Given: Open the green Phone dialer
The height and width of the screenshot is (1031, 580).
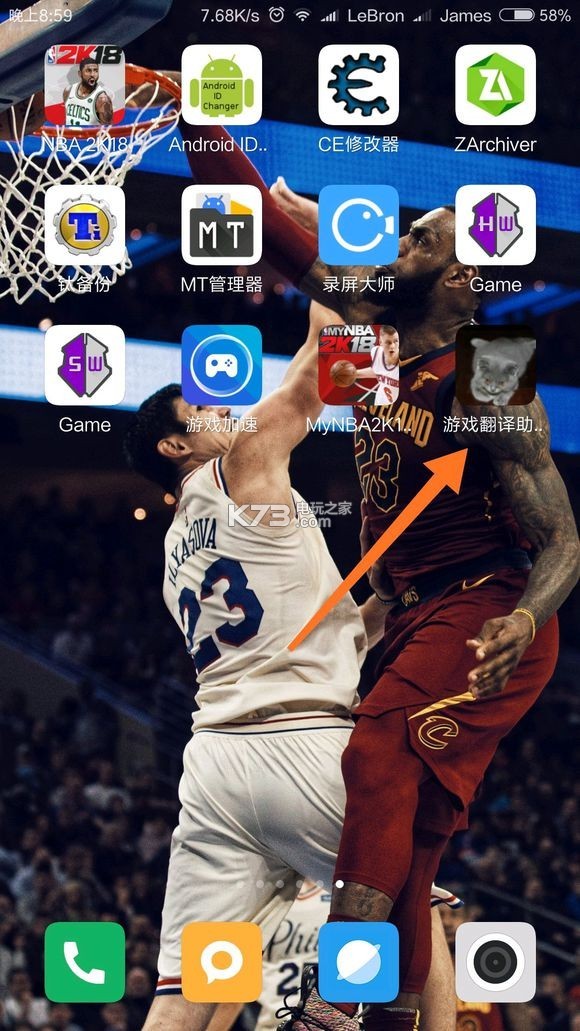Looking at the screenshot, I should coord(85,962).
